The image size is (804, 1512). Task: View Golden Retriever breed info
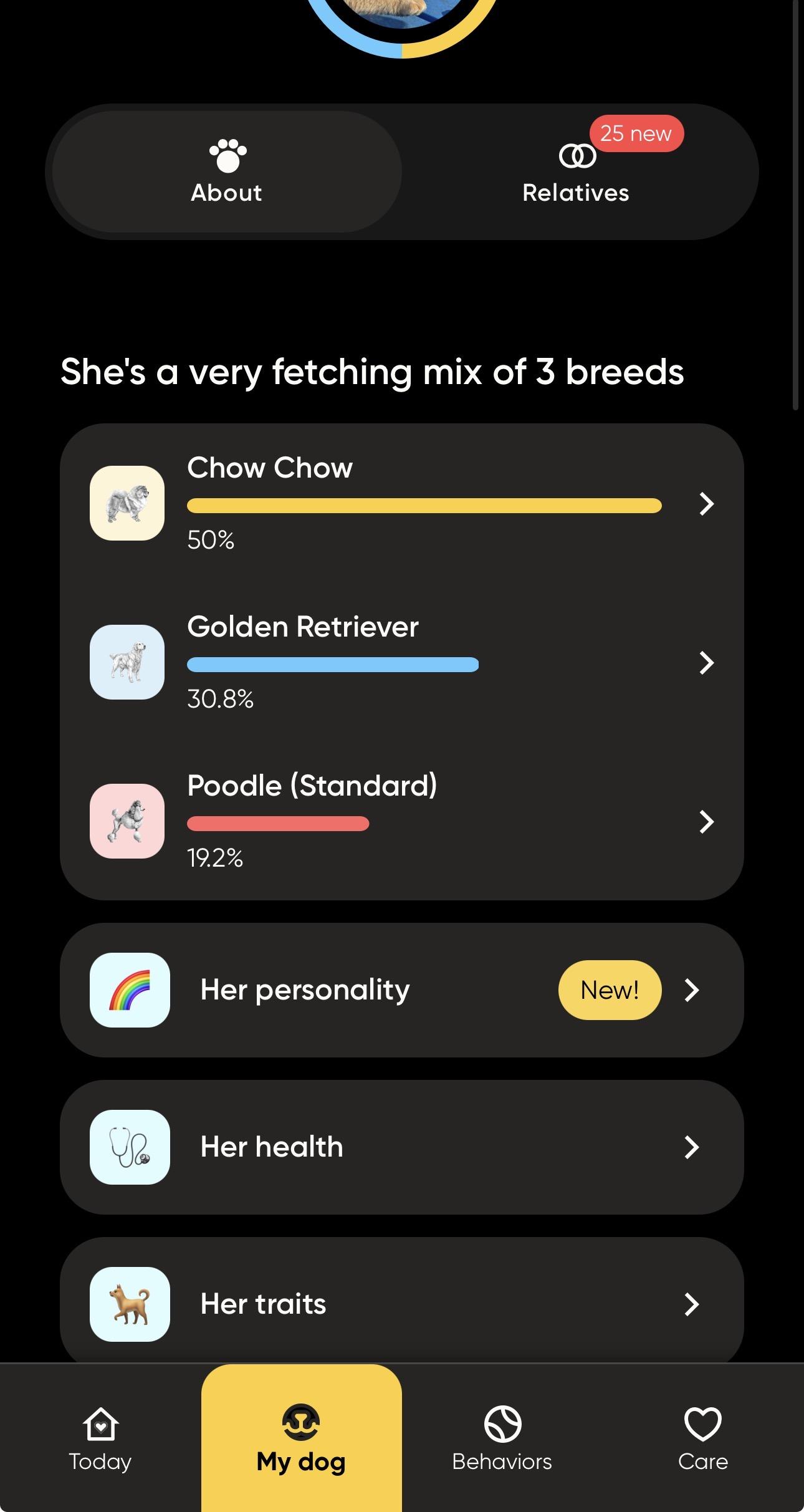pyautogui.click(x=402, y=662)
